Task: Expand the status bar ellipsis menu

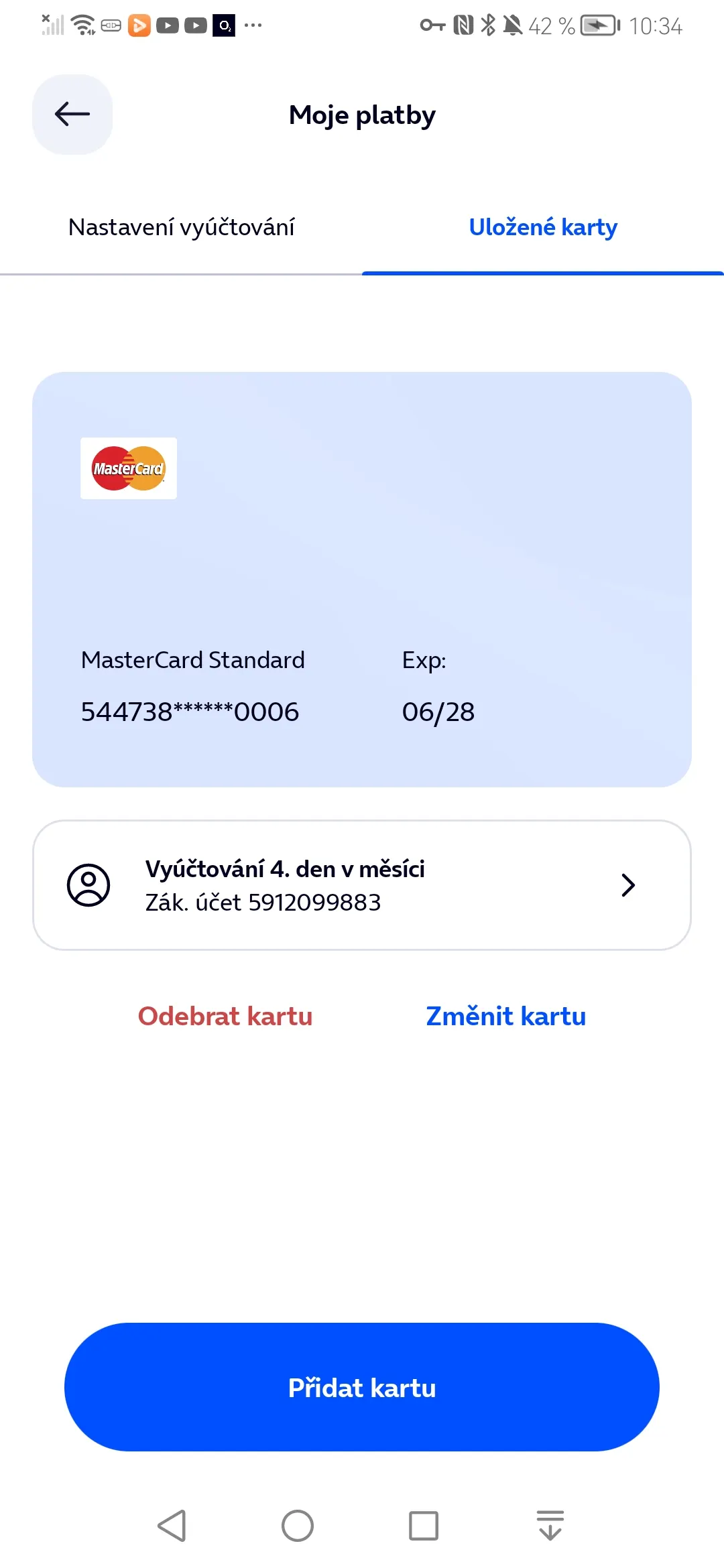Action: point(254,25)
